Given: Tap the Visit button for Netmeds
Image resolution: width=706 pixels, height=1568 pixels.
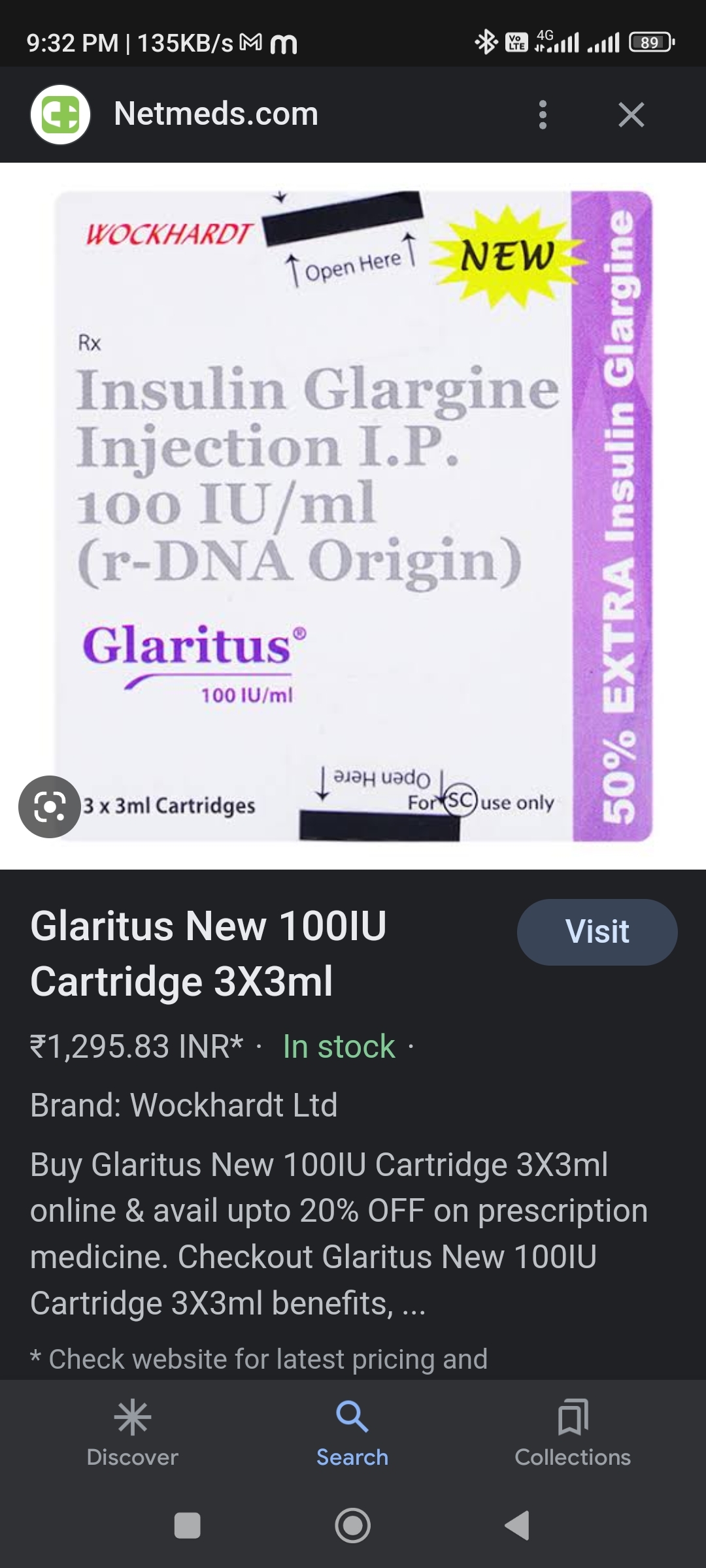Looking at the screenshot, I should [x=597, y=932].
